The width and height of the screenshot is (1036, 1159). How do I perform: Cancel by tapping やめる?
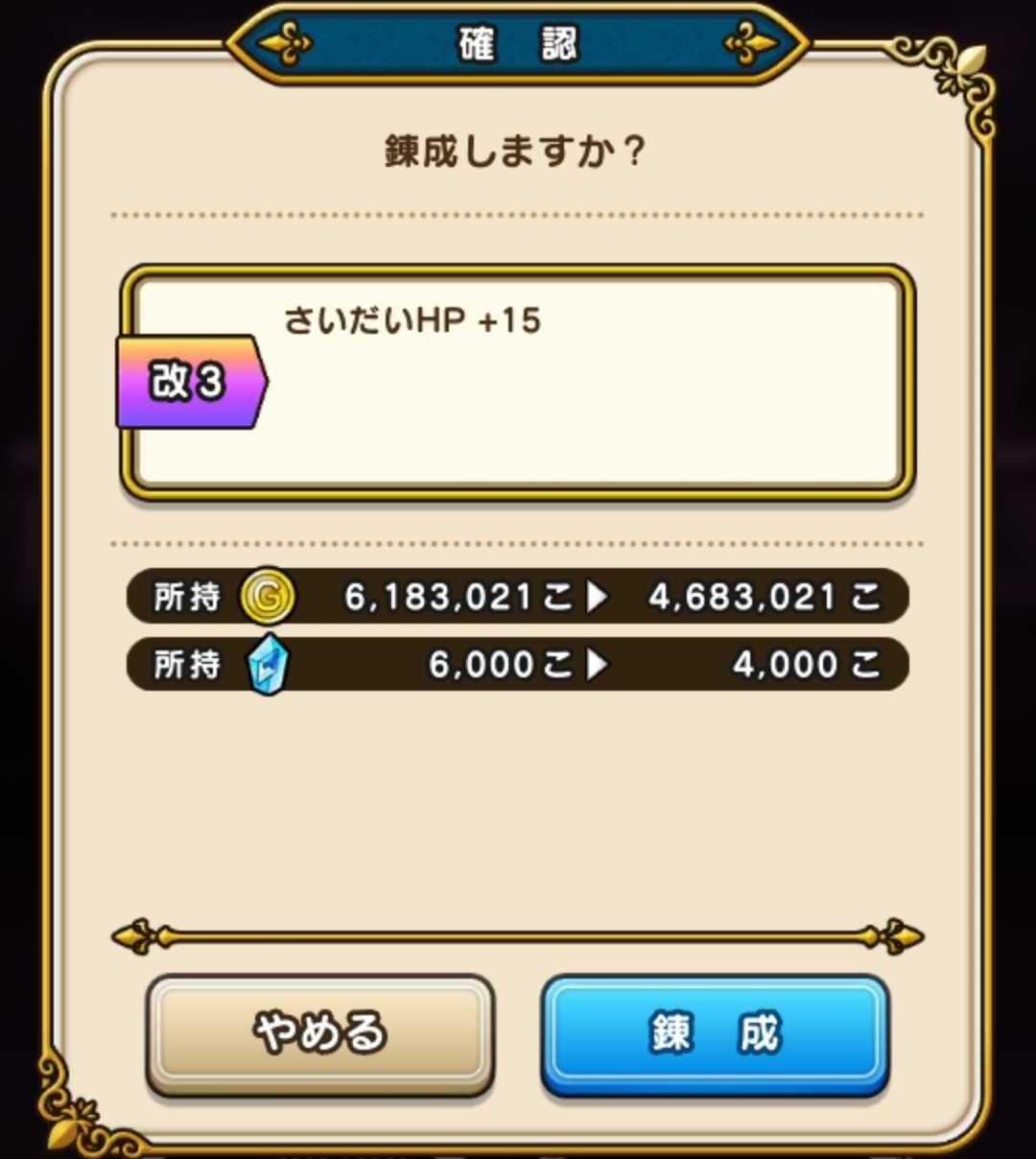(319, 1033)
